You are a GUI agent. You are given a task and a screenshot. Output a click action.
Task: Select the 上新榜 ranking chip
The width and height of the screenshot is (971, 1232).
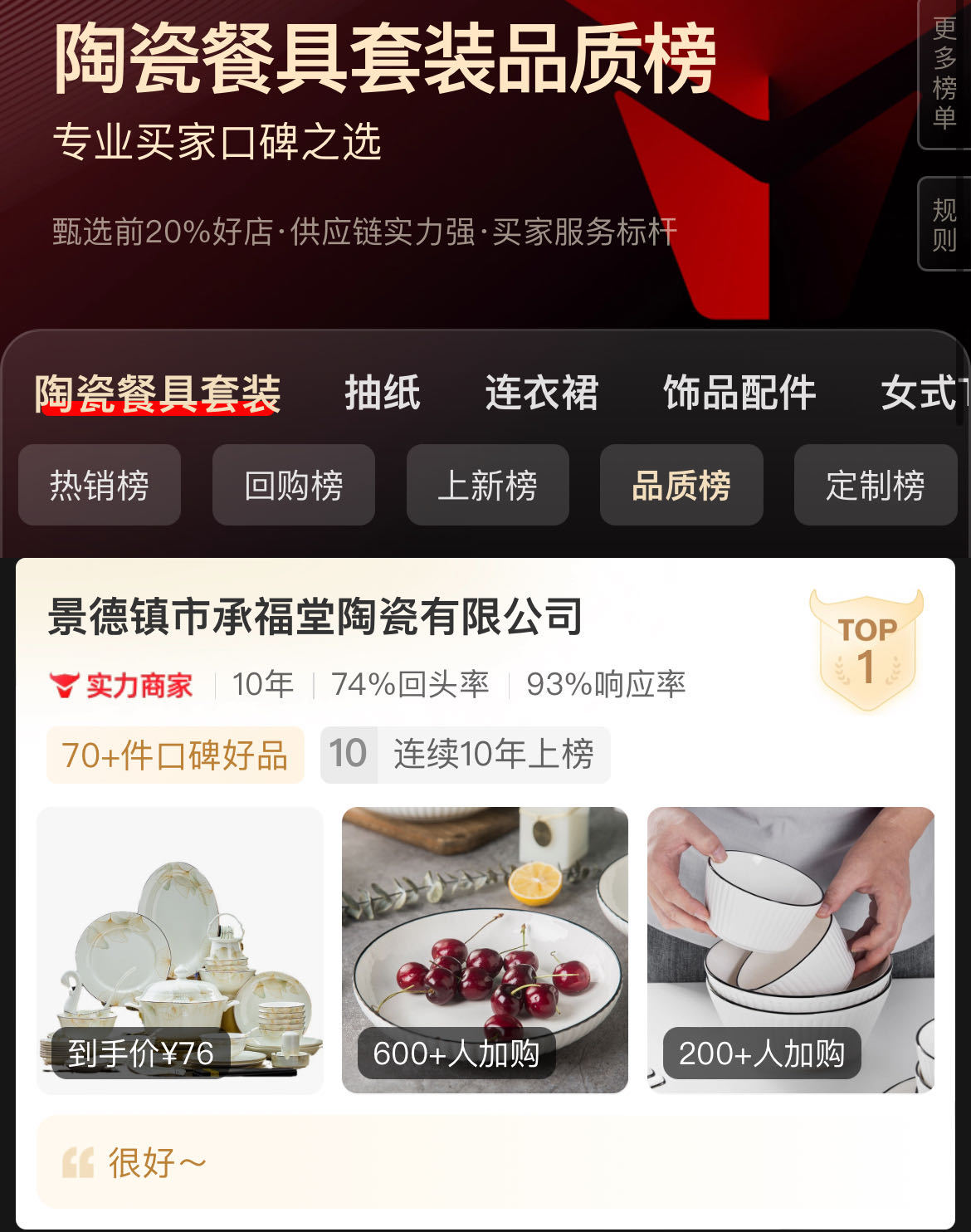click(488, 485)
